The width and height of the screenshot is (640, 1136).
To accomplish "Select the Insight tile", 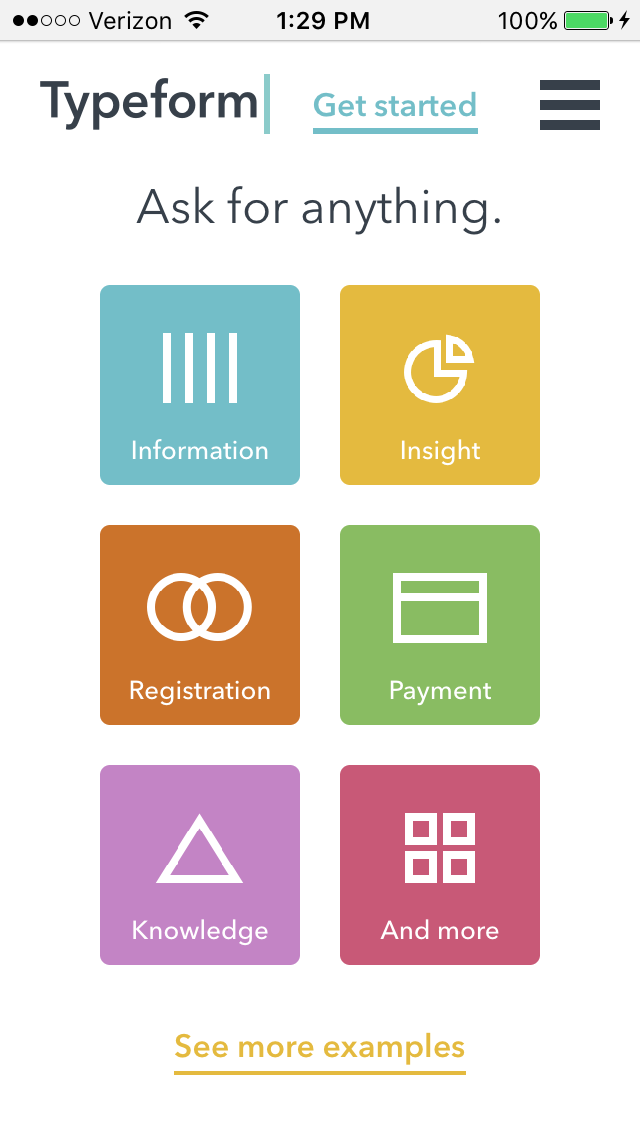I will tap(440, 385).
